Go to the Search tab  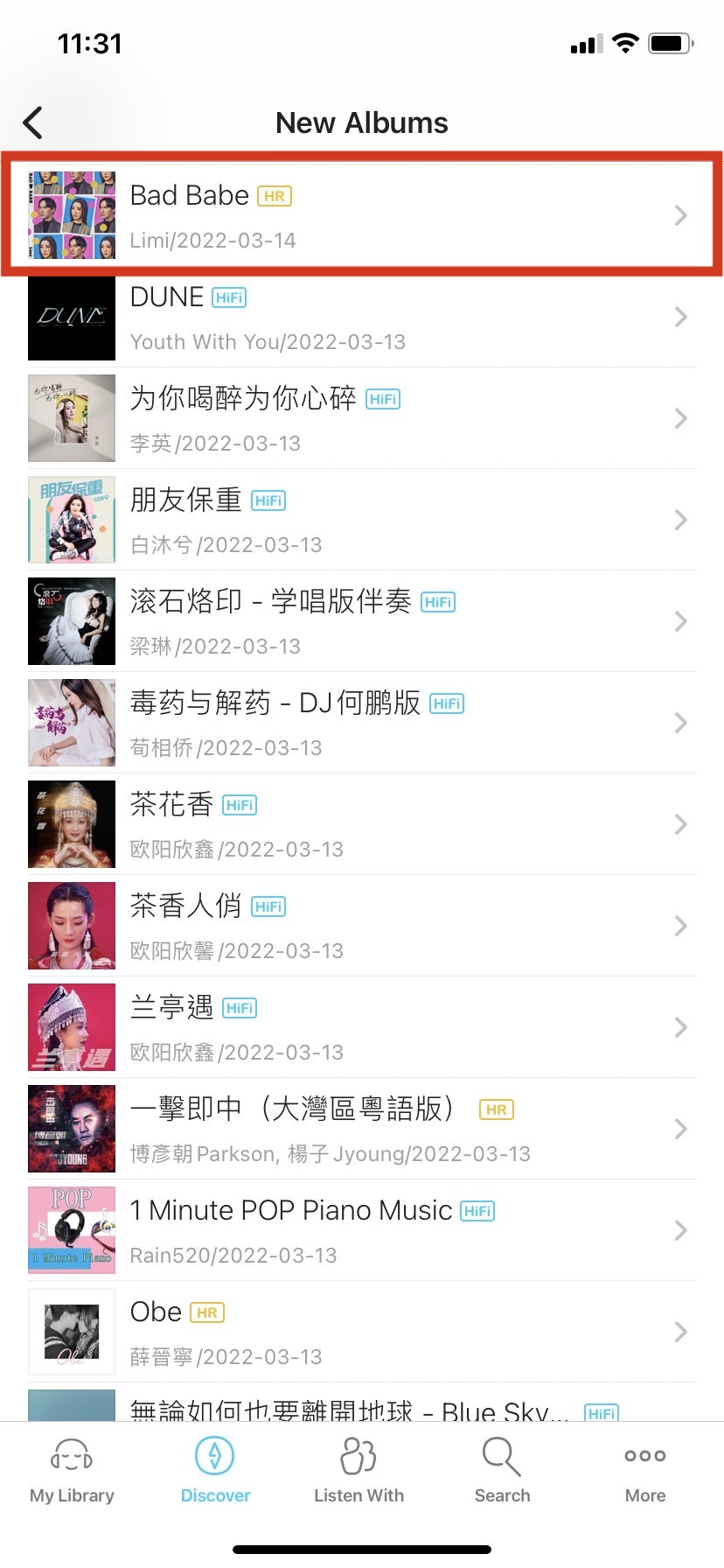coord(502,1471)
